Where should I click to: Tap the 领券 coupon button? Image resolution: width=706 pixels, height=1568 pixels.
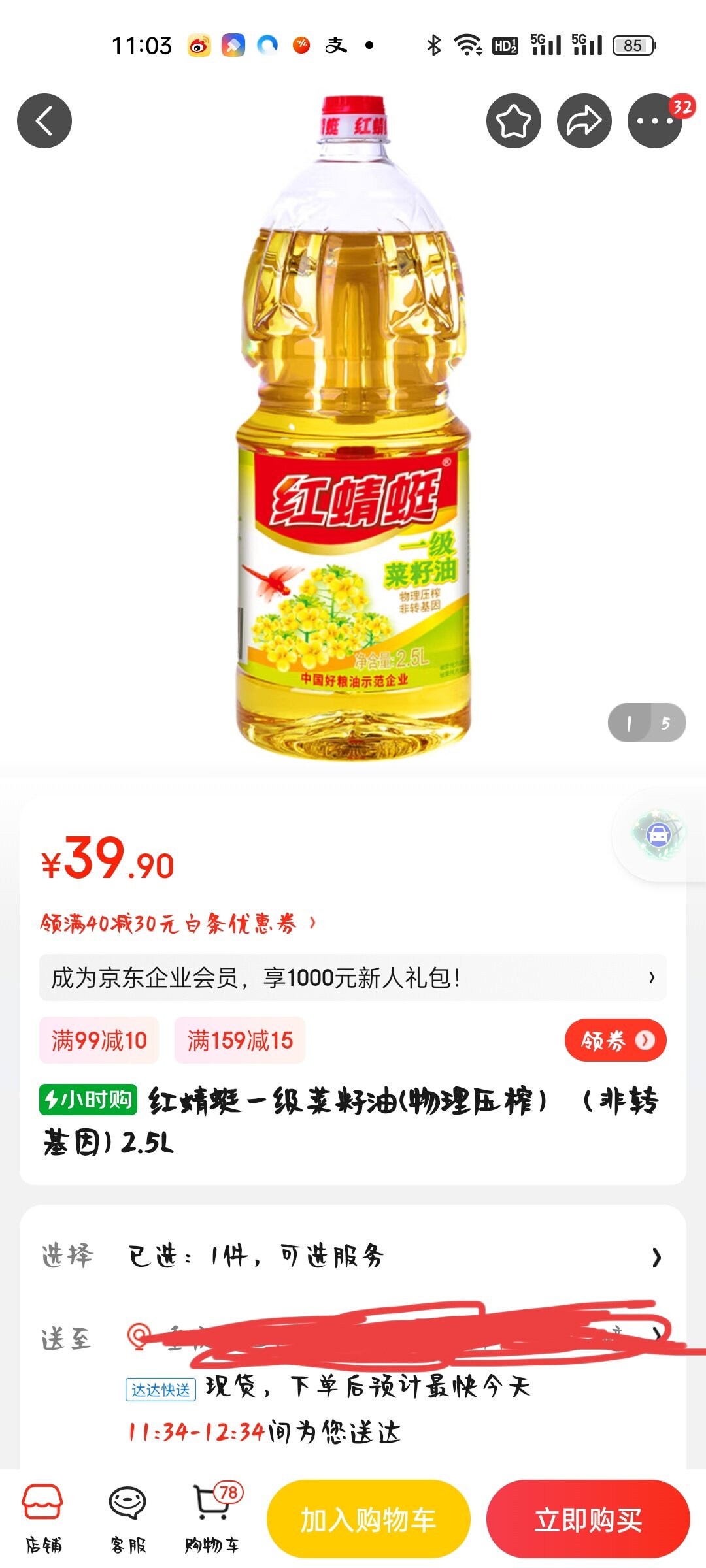coord(615,1040)
